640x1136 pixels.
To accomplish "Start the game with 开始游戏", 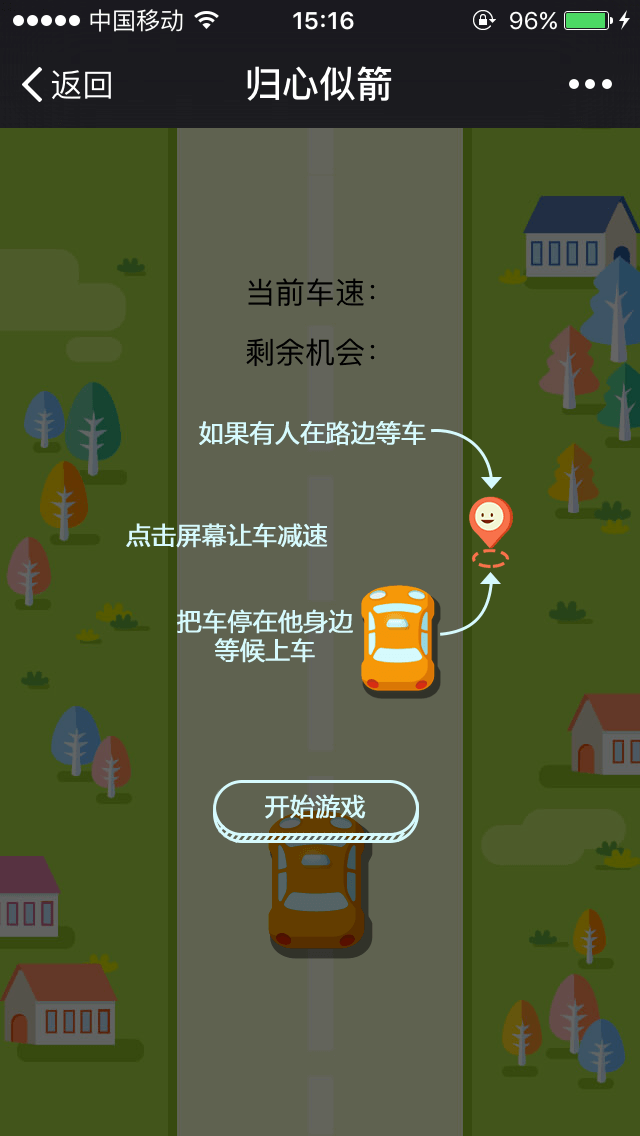I will [x=315, y=808].
